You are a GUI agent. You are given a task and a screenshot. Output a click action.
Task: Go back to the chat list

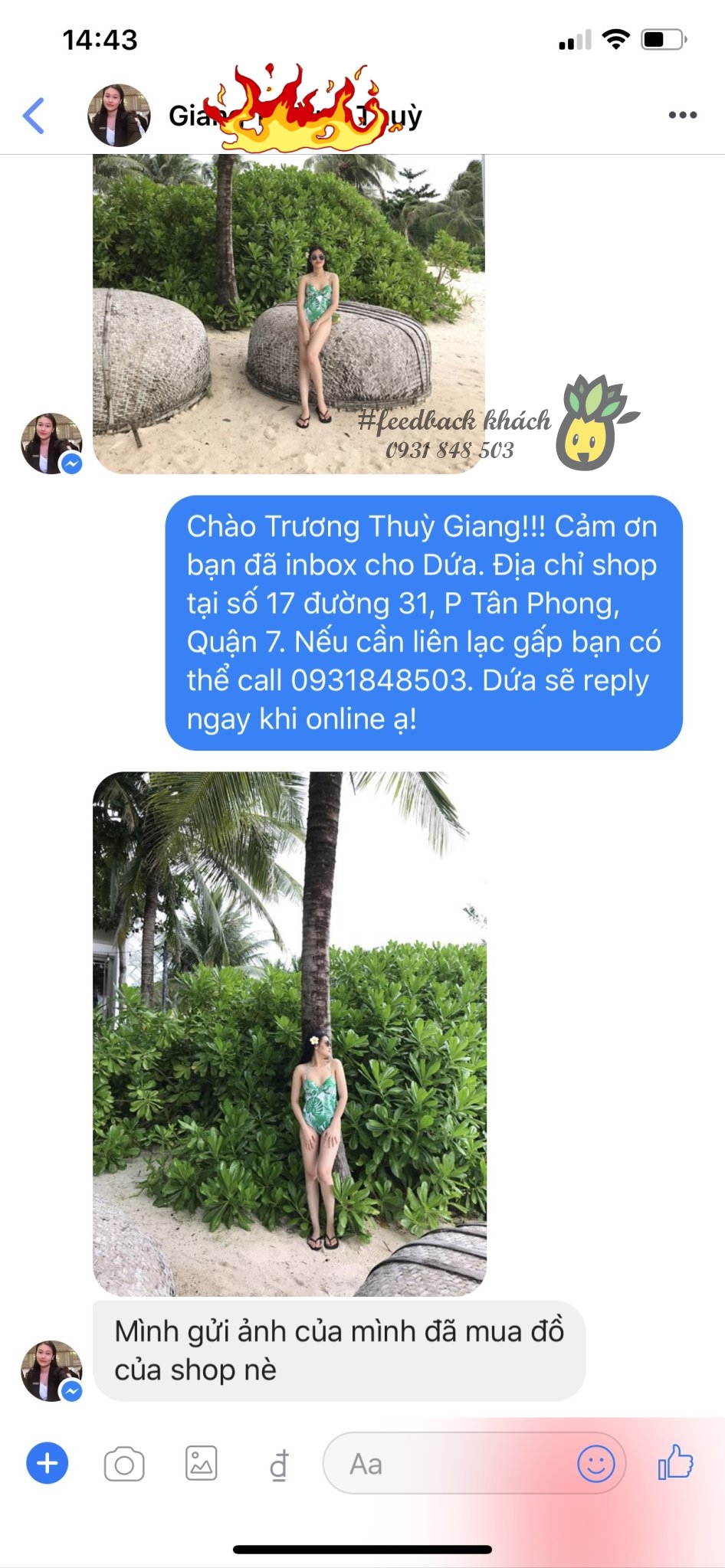click(34, 116)
